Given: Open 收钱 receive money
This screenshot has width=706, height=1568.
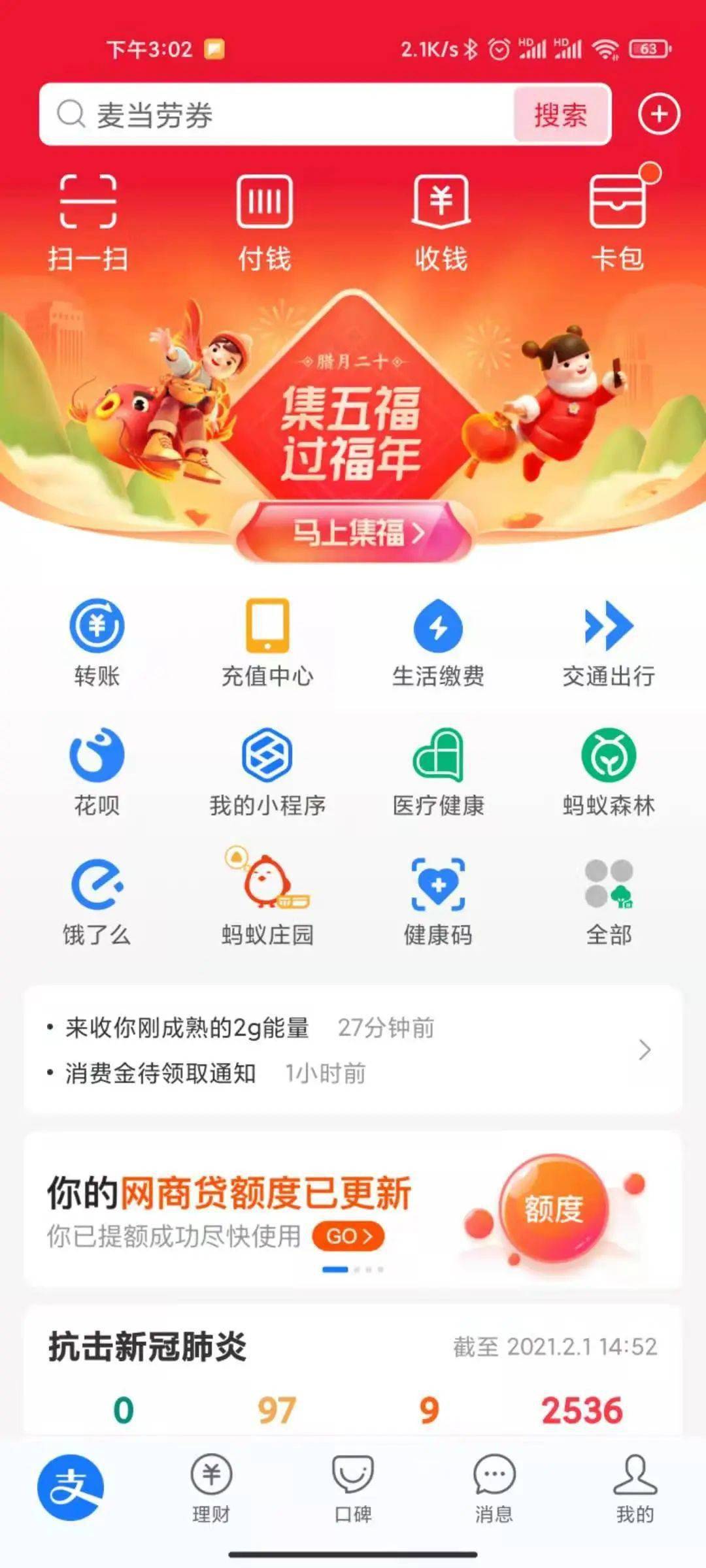Looking at the screenshot, I should [441, 222].
